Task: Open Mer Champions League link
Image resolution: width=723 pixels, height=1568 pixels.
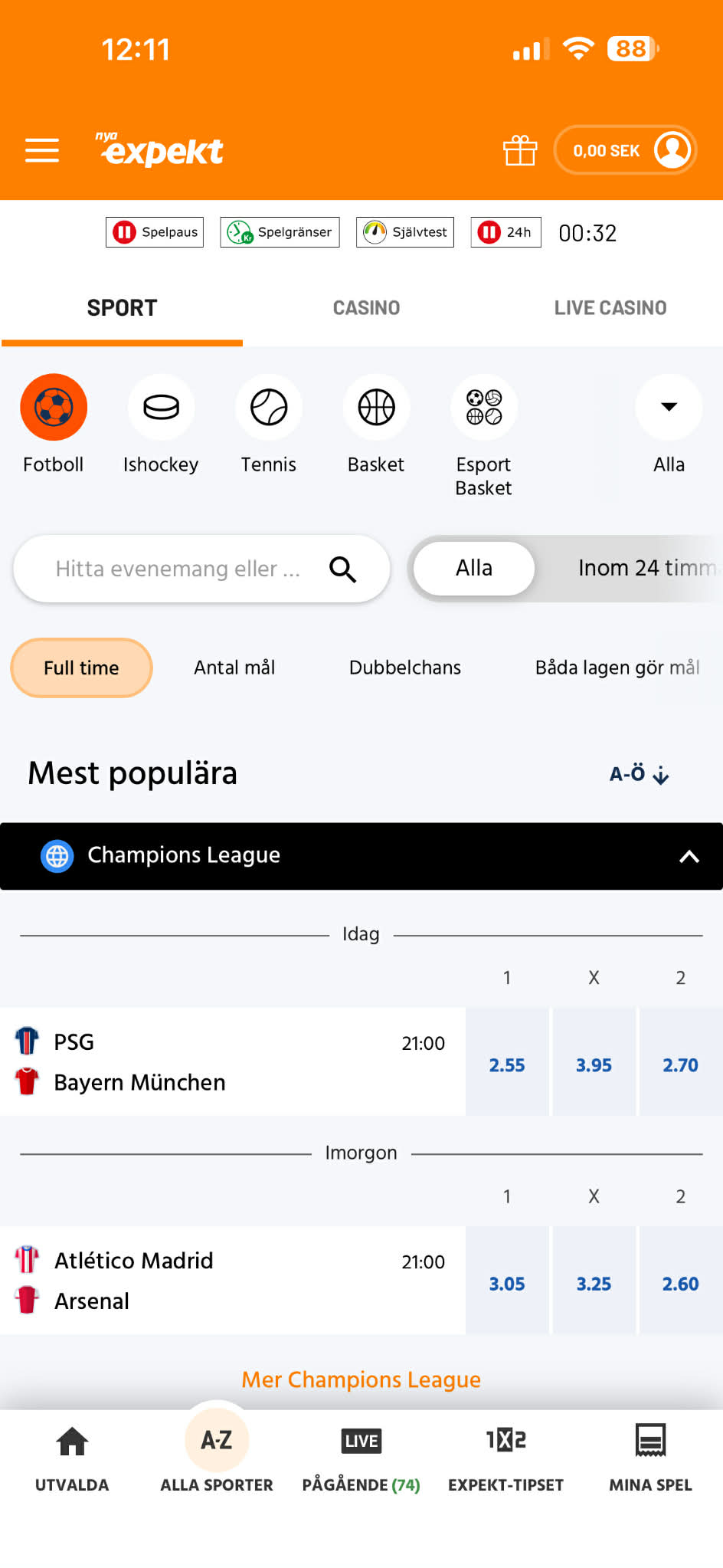Action: (361, 1379)
